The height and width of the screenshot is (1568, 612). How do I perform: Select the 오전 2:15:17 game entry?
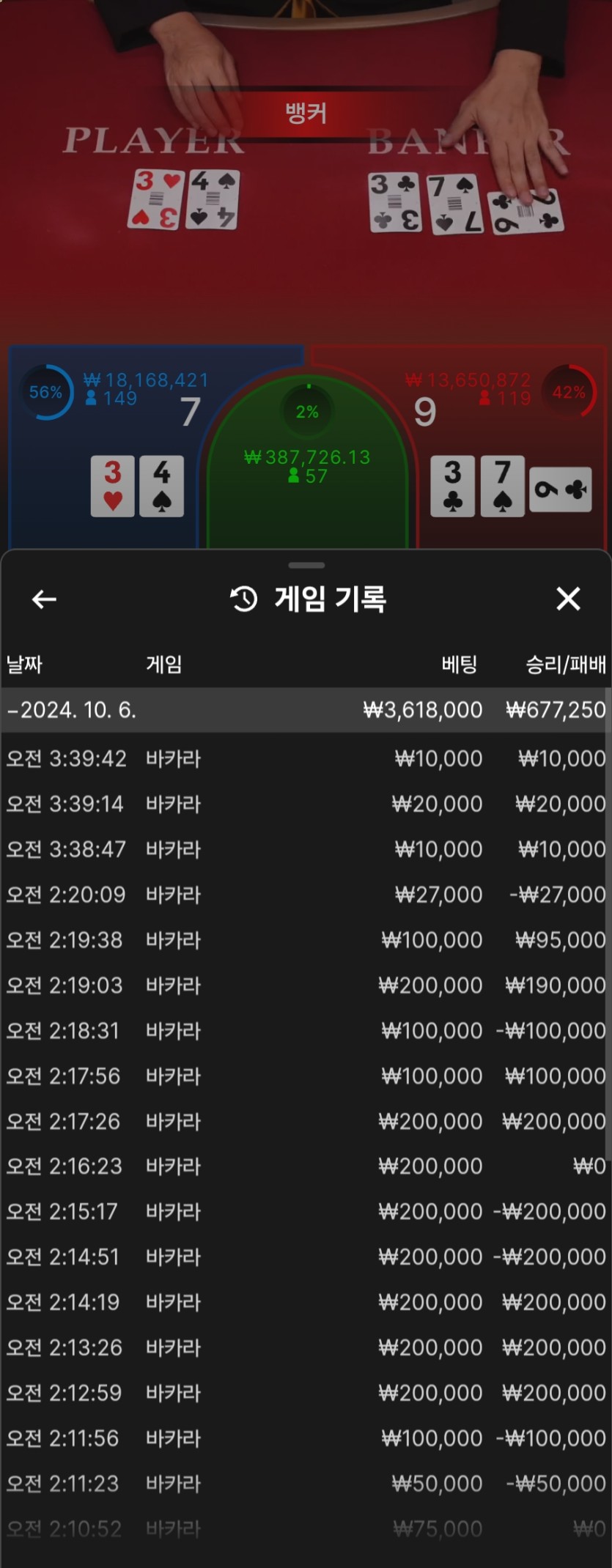pyautogui.click(x=306, y=1212)
